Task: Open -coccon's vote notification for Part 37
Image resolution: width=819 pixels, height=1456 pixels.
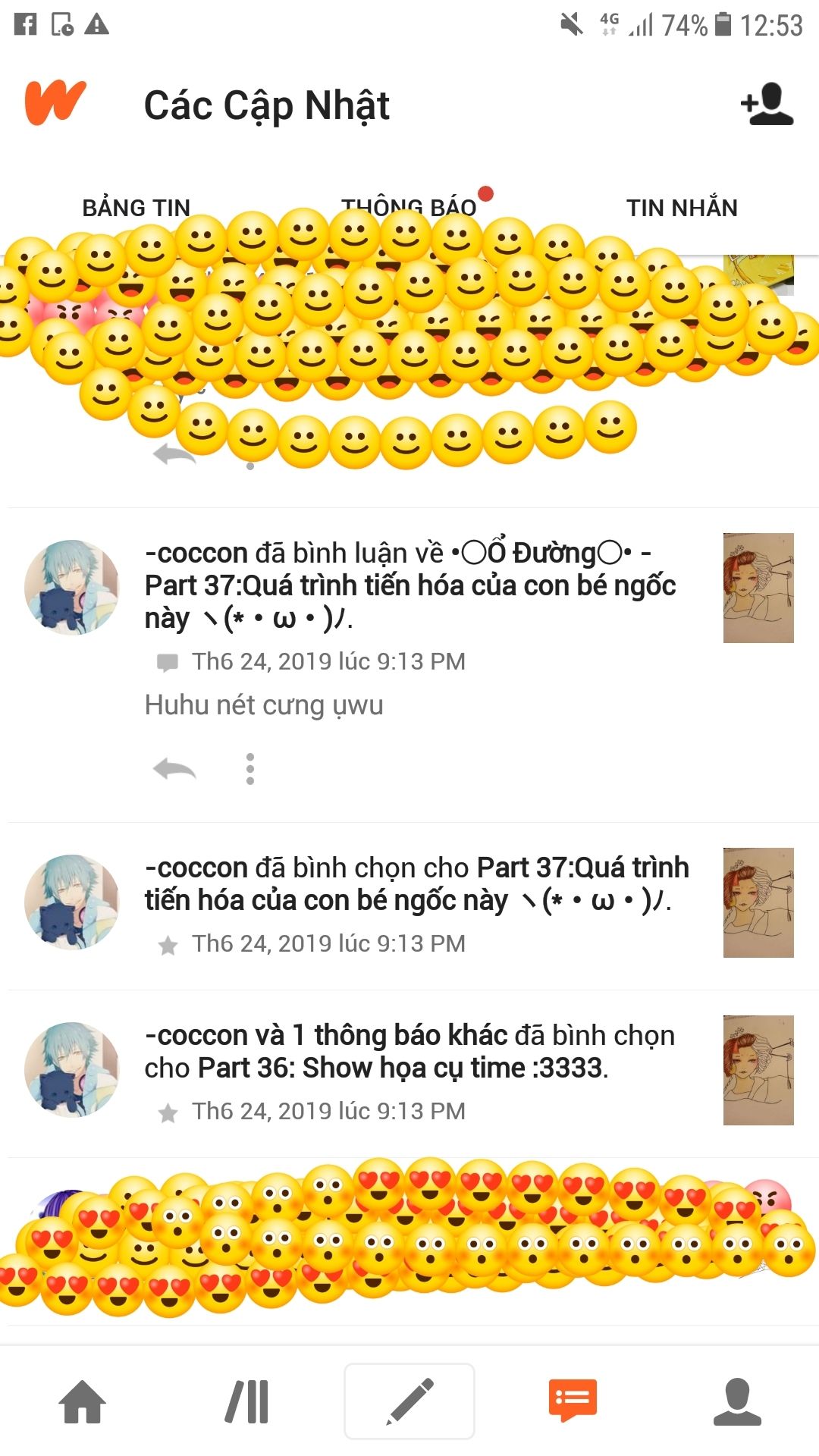Action: coord(409,906)
